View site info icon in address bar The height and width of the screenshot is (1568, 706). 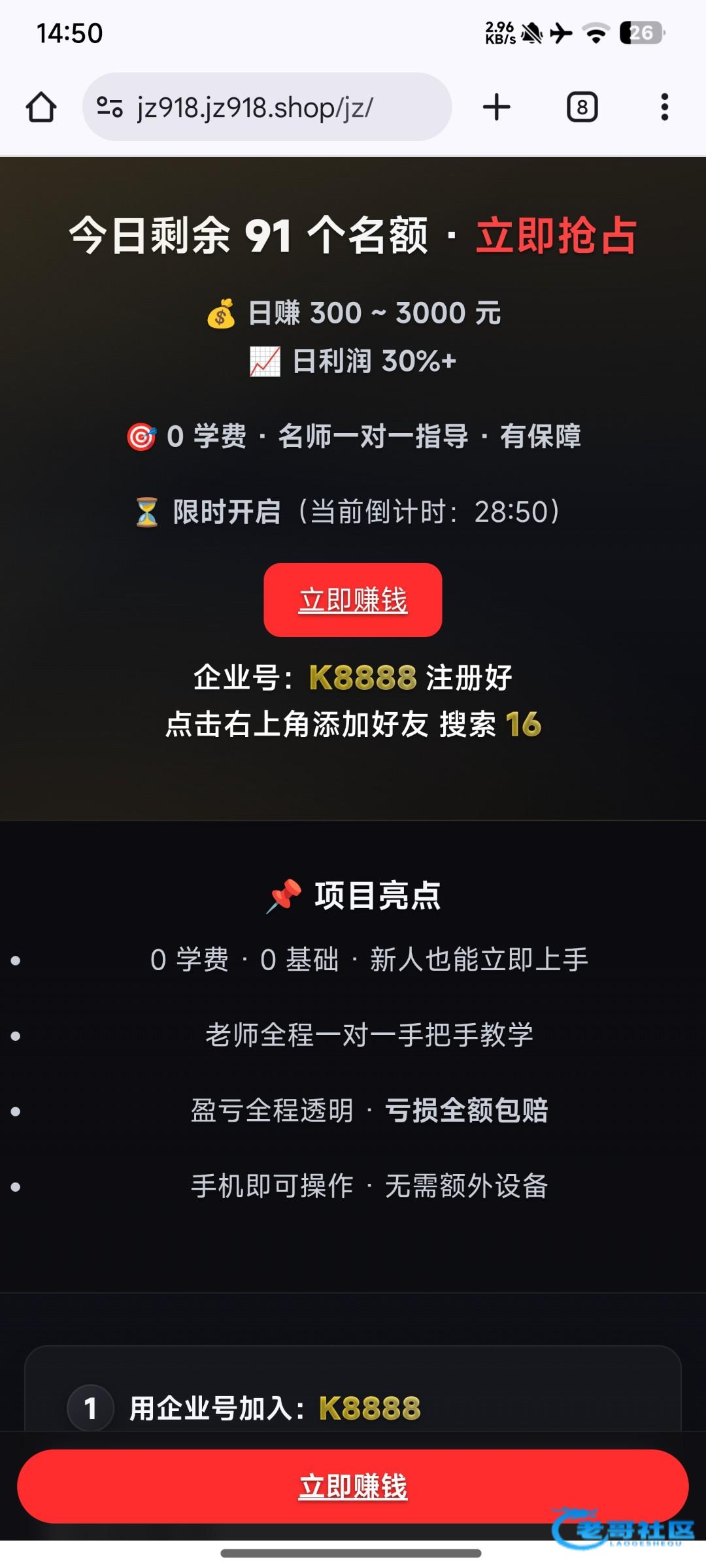(110, 107)
